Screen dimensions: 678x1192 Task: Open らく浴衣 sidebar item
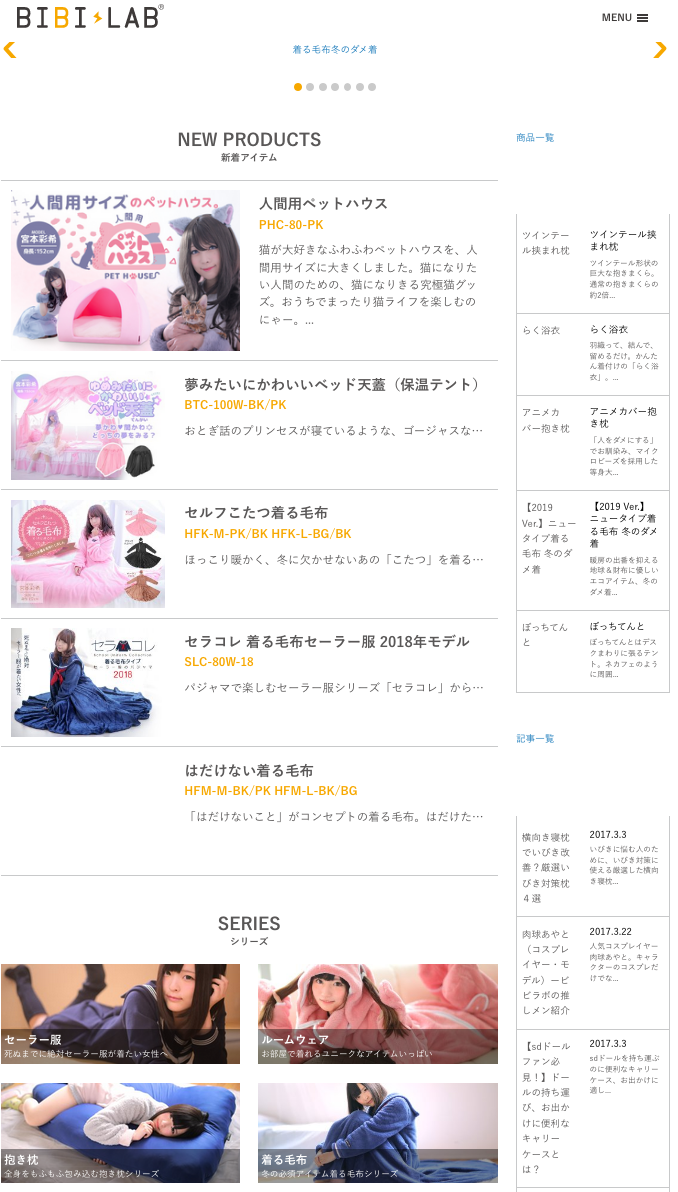tap(609, 329)
